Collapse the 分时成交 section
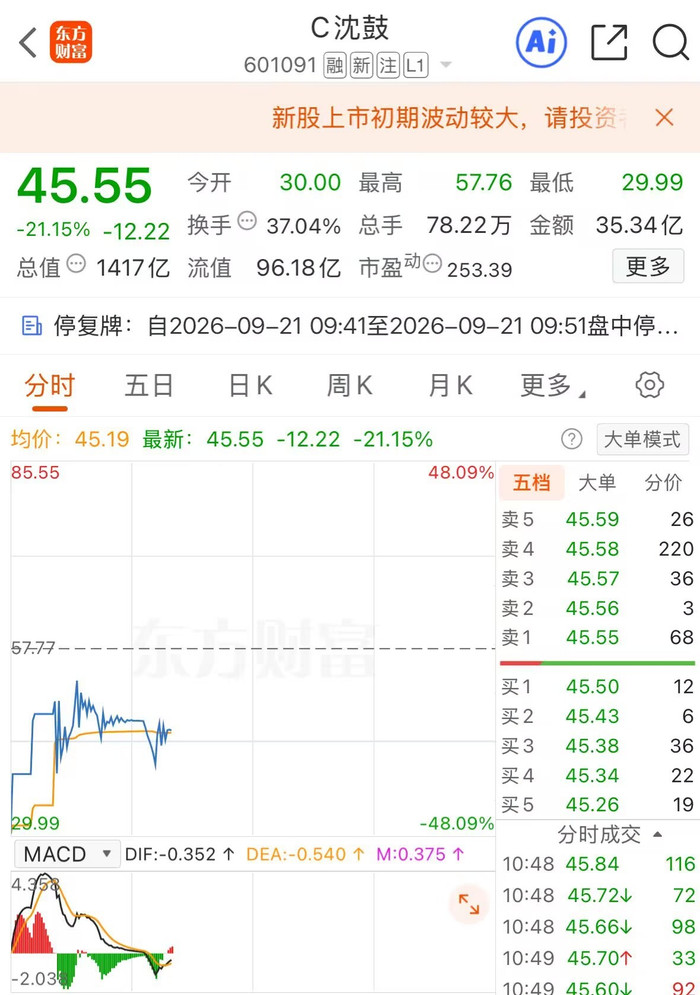Image resolution: width=700 pixels, height=995 pixels. pos(609,834)
